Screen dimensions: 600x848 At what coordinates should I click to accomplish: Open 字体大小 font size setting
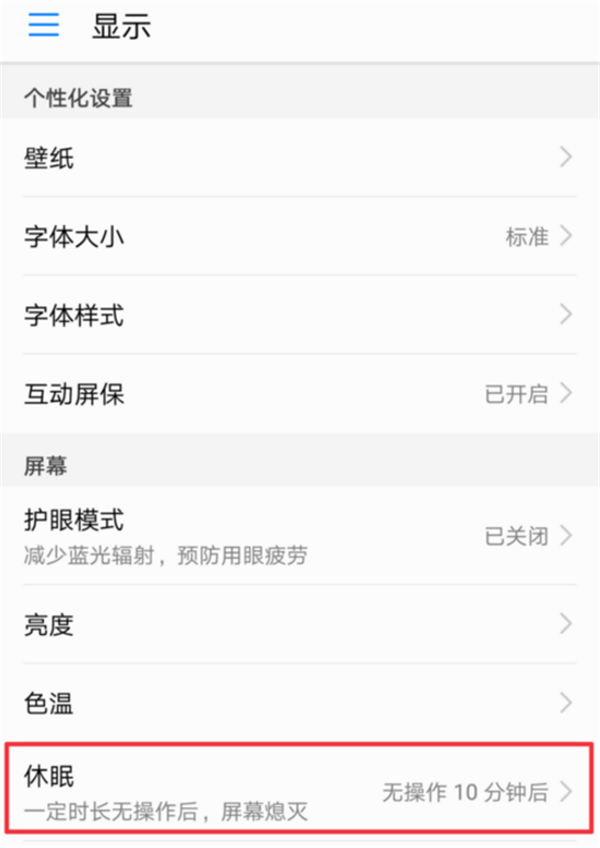[300, 237]
